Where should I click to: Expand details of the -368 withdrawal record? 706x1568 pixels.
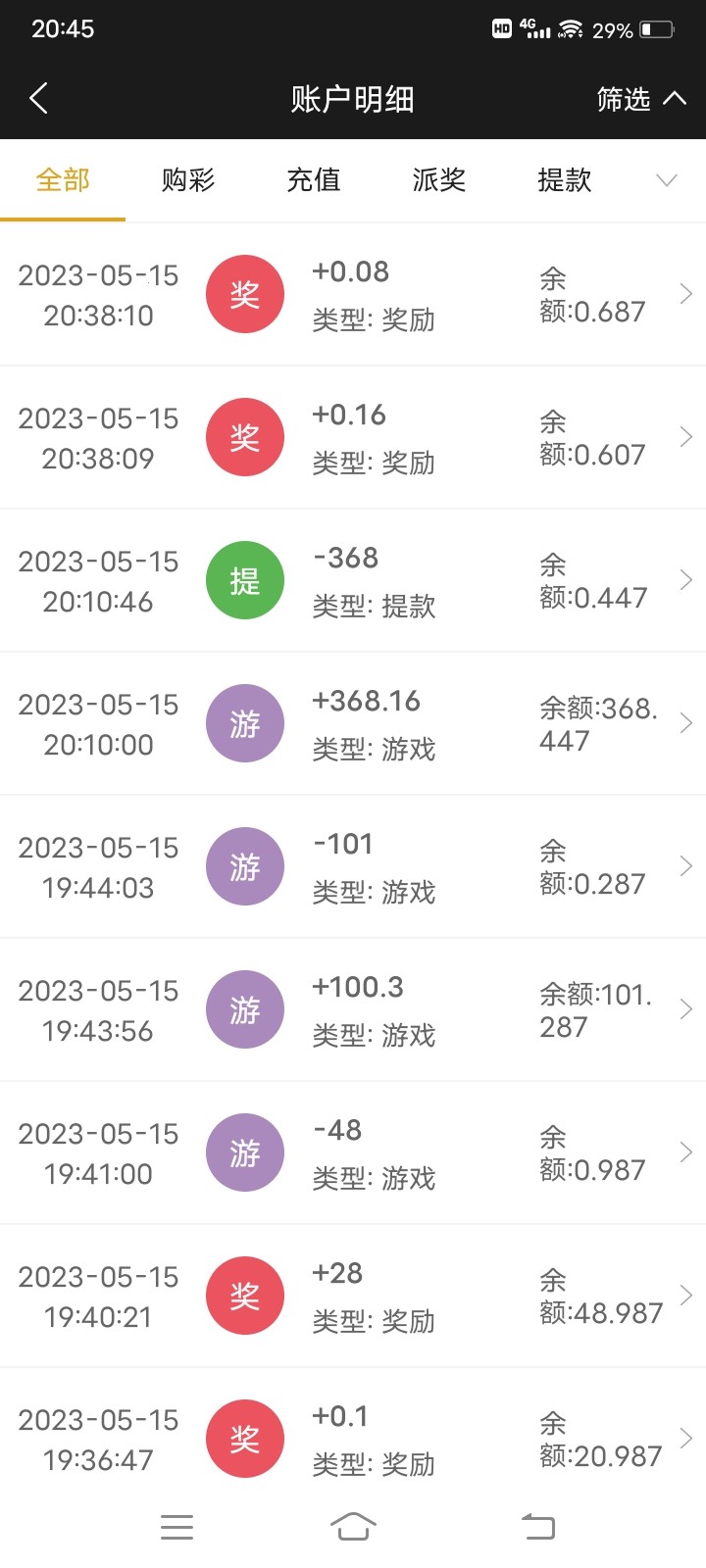[x=685, y=579]
